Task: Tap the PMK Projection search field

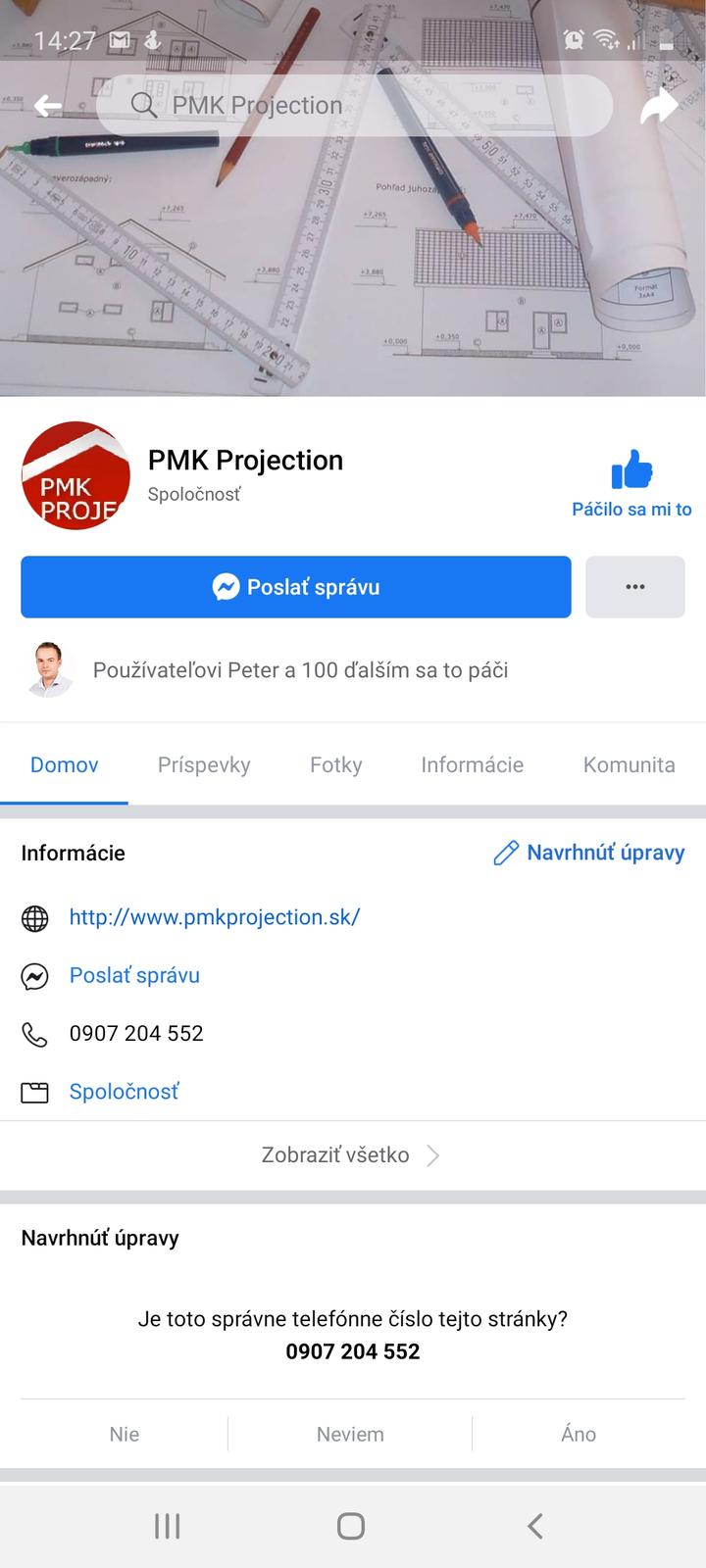Action: [353, 106]
